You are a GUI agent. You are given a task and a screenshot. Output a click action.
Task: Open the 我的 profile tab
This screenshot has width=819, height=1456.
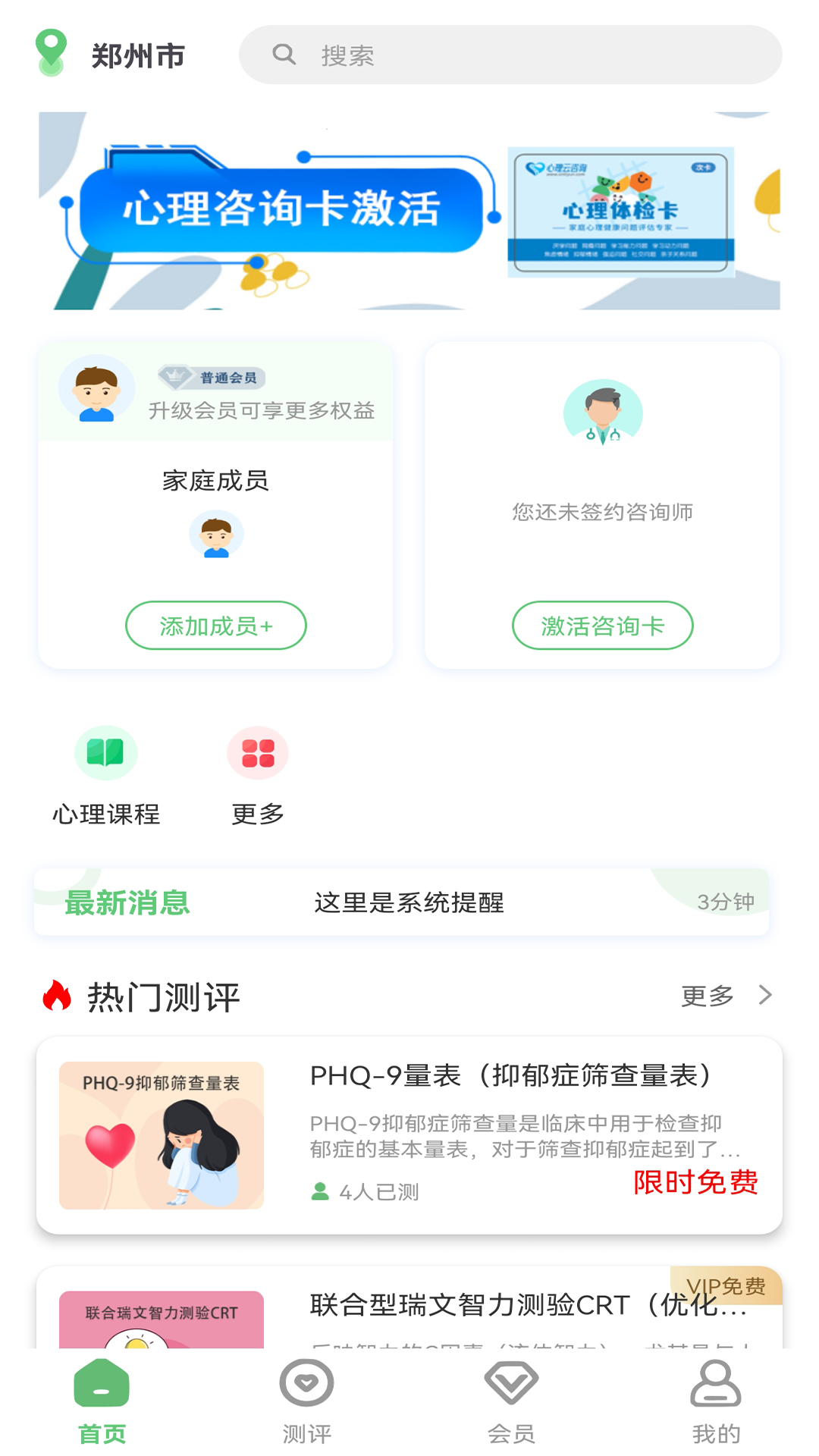[x=716, y=1401]
